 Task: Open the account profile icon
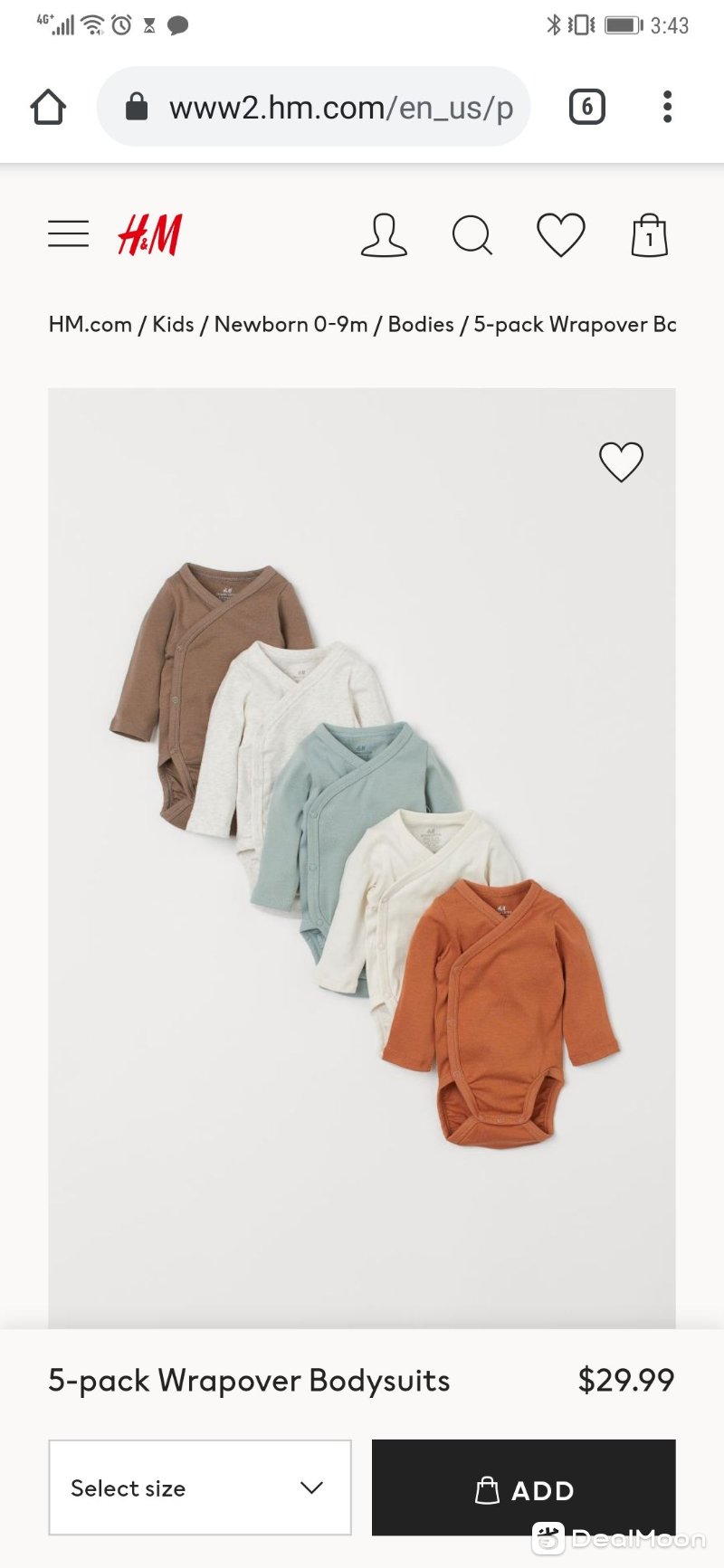coord(384,235)
